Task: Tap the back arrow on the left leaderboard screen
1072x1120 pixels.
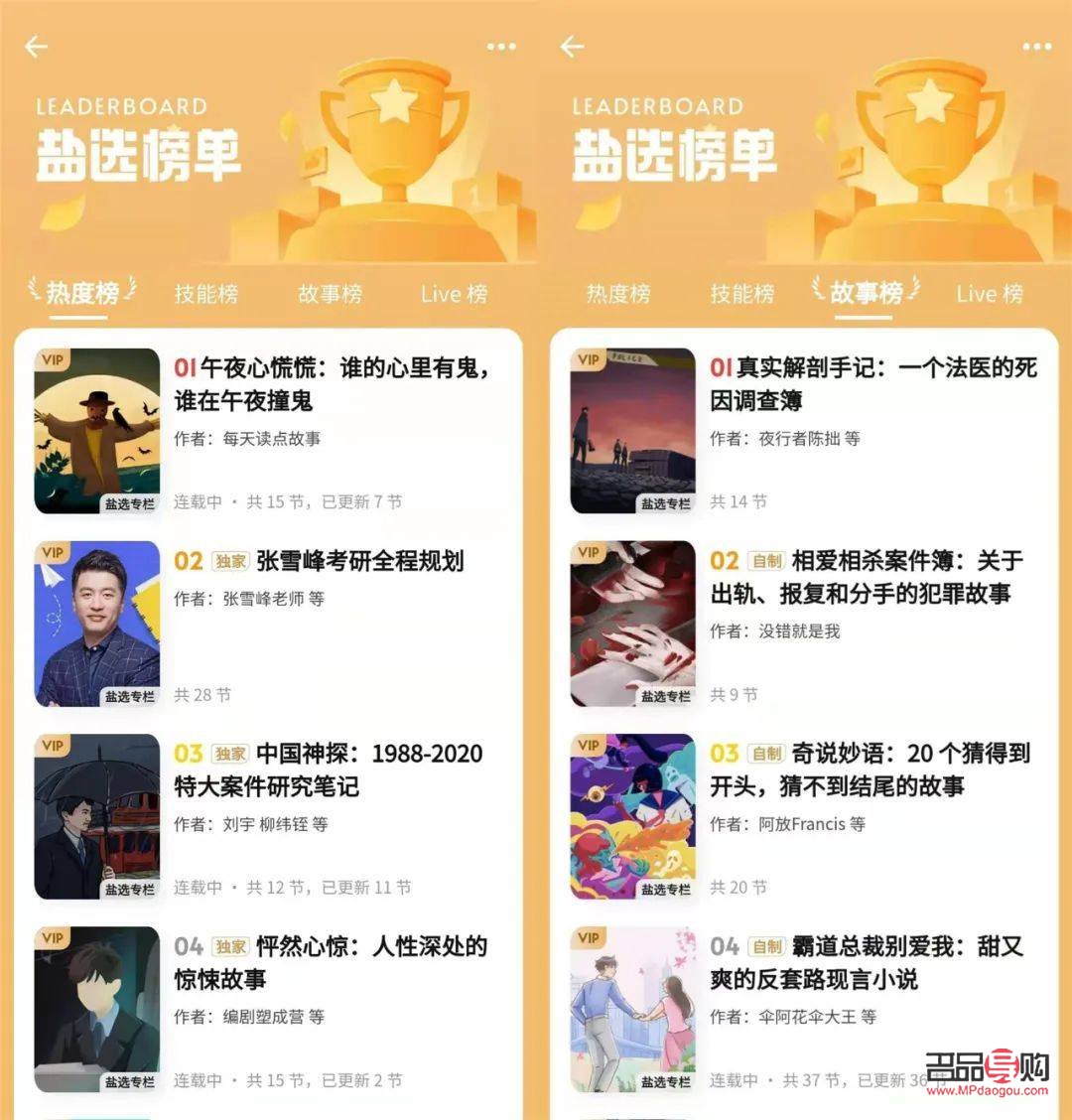Action: tap(36, 46)
